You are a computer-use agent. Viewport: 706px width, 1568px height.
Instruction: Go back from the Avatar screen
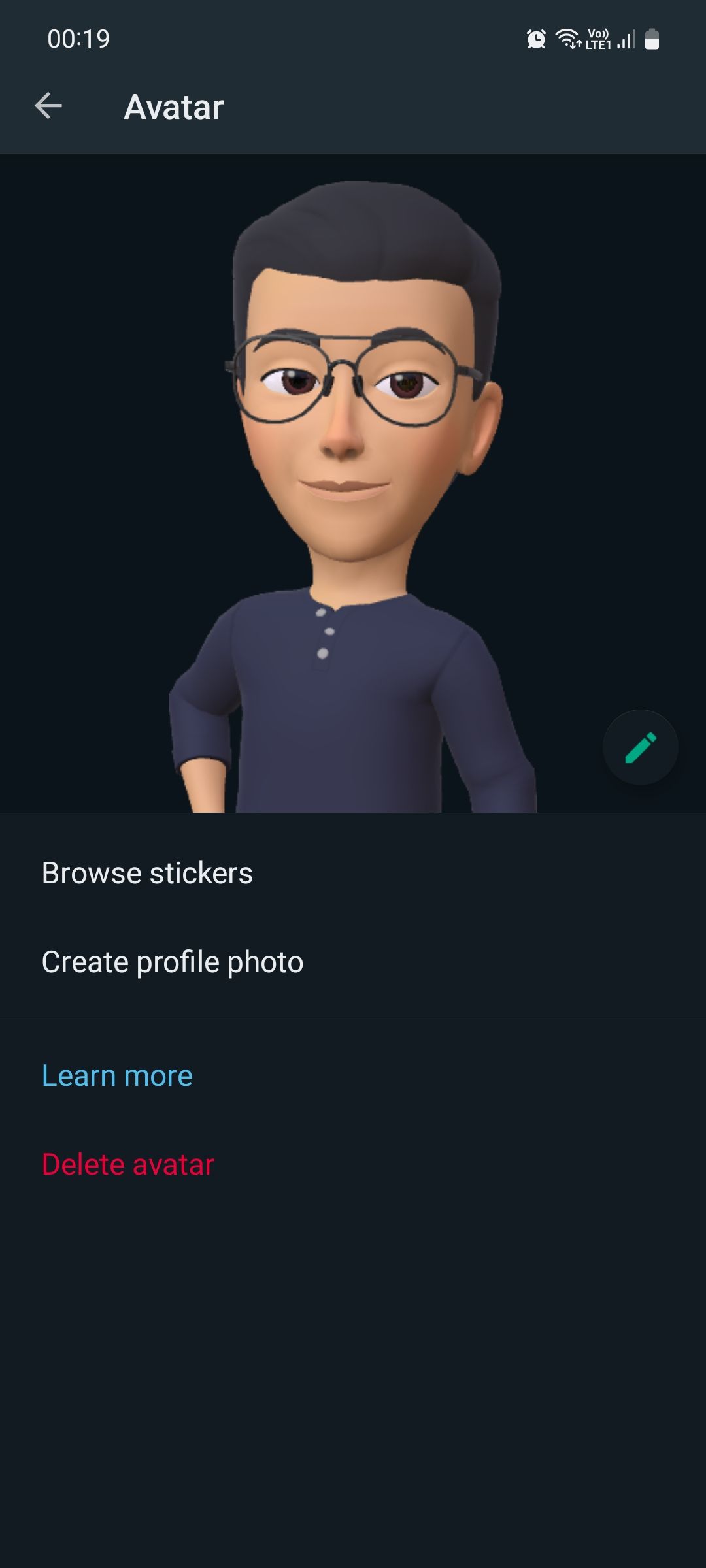pos(48,106)
